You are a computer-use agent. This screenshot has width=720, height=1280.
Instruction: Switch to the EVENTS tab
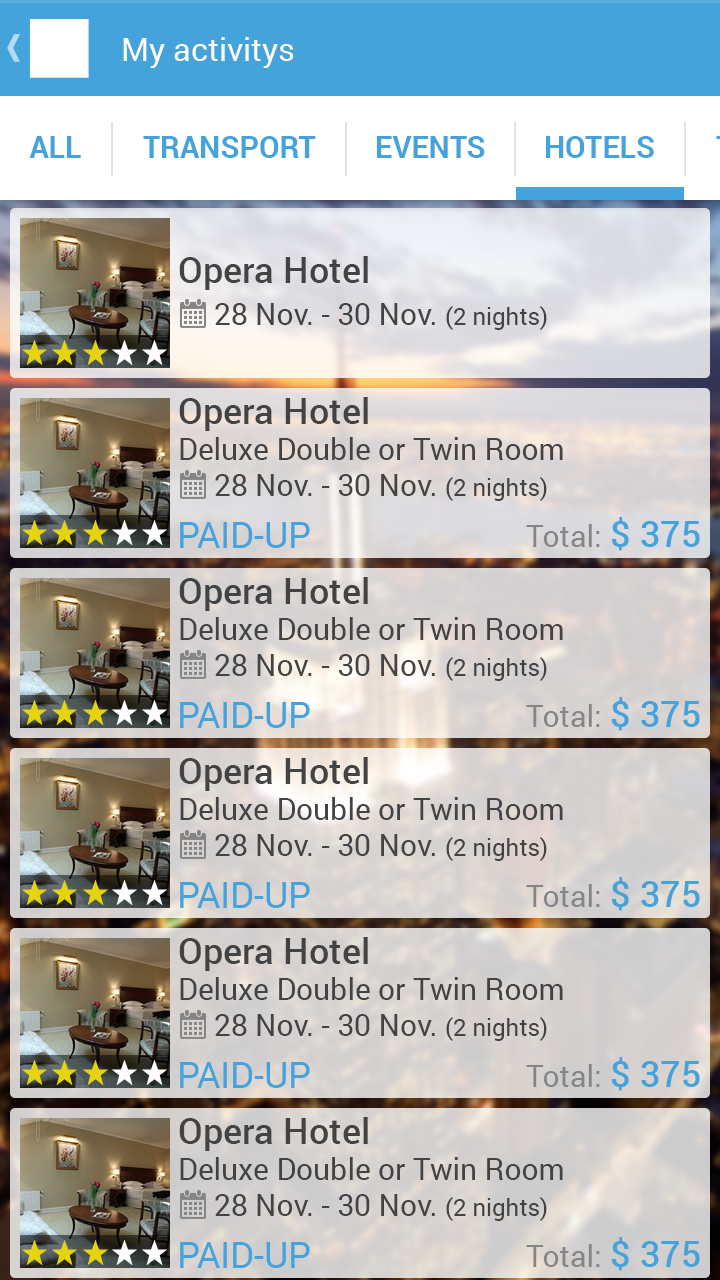click(x=430, y=148)
